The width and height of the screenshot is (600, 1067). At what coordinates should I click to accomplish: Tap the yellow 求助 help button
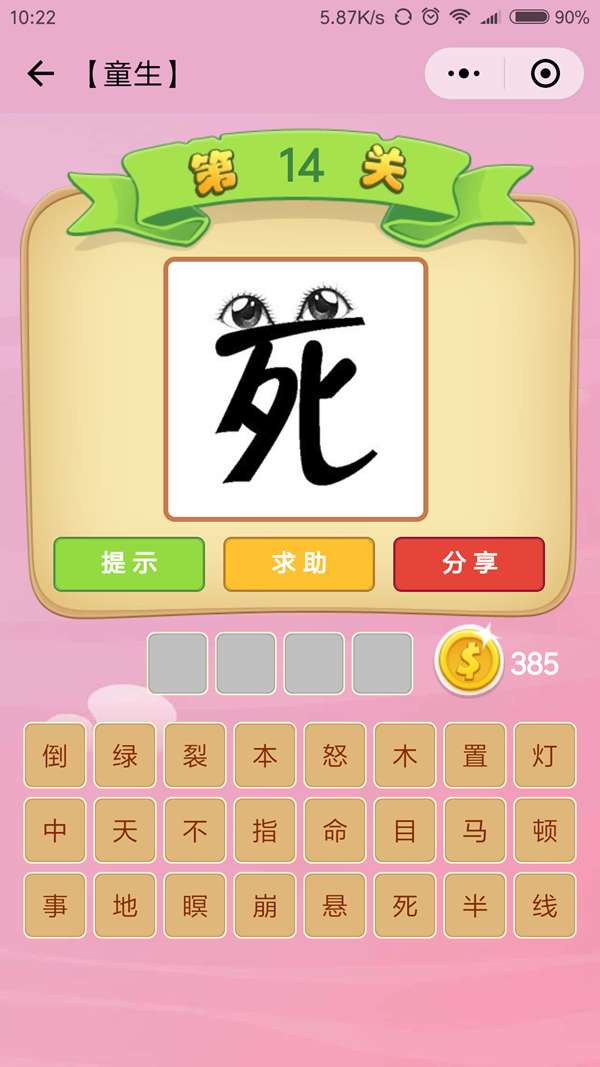click(299, 564)
